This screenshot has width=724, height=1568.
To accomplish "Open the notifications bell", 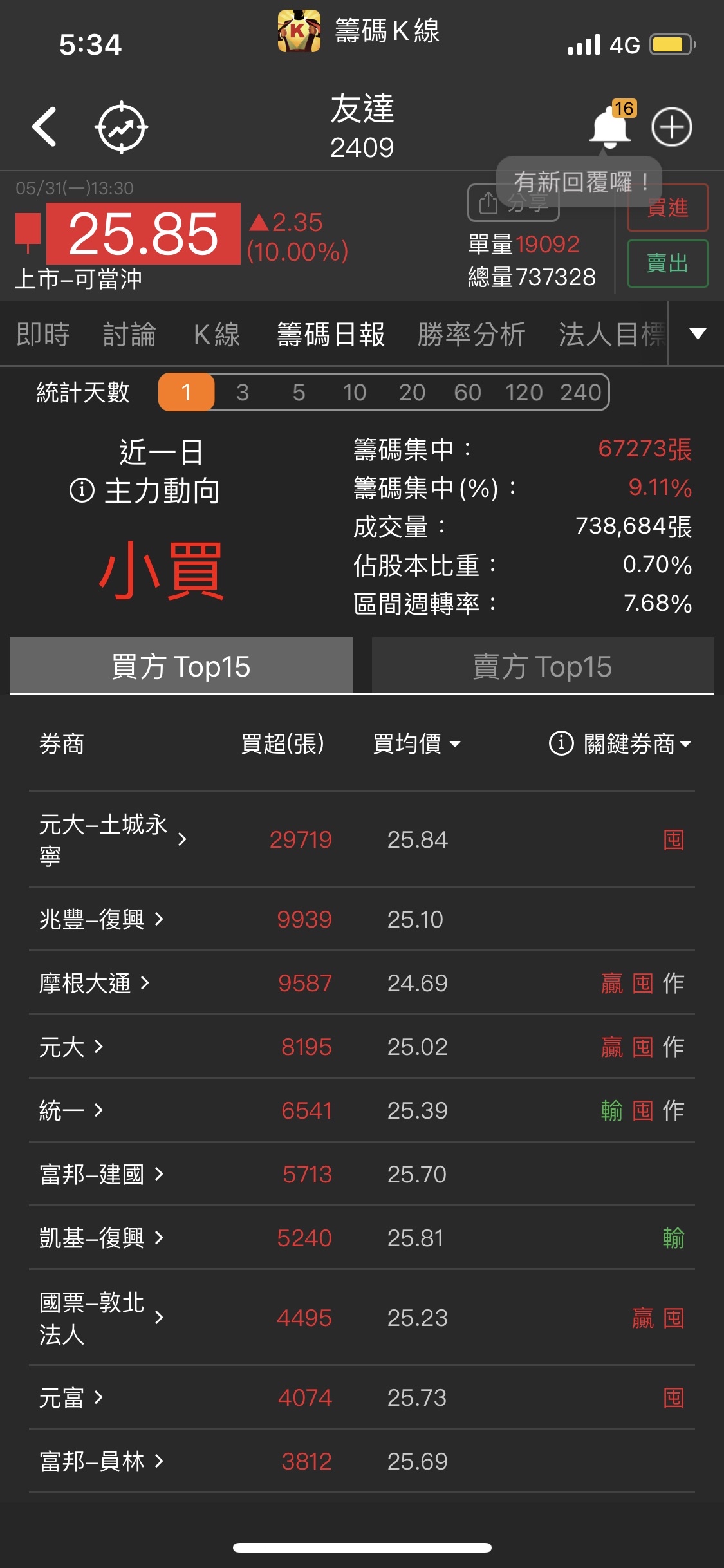I will coord(609,127).
